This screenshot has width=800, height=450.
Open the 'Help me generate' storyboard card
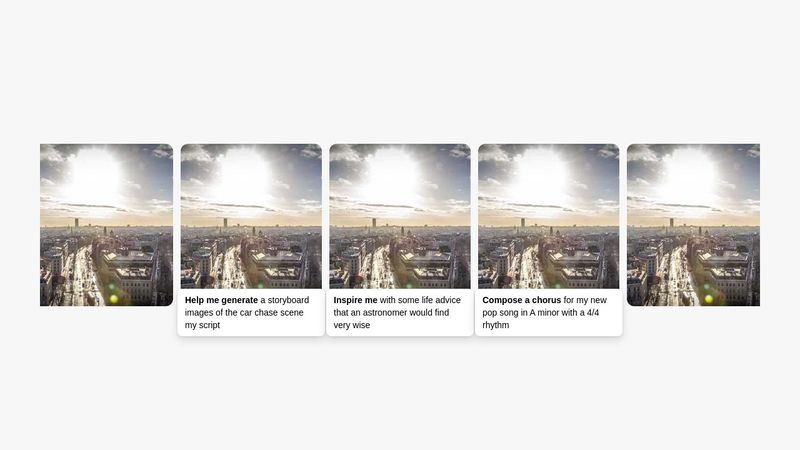251,240
